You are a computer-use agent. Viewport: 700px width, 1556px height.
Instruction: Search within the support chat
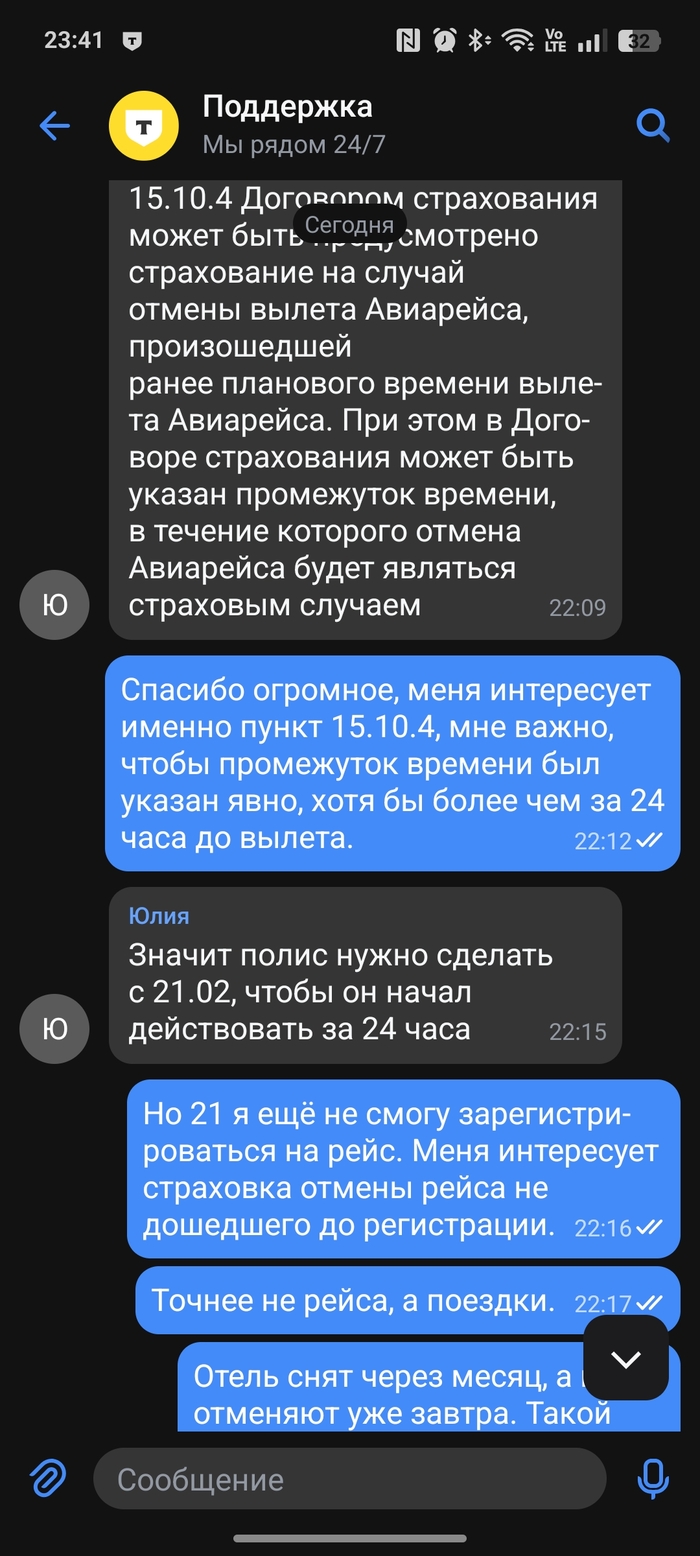652,126
